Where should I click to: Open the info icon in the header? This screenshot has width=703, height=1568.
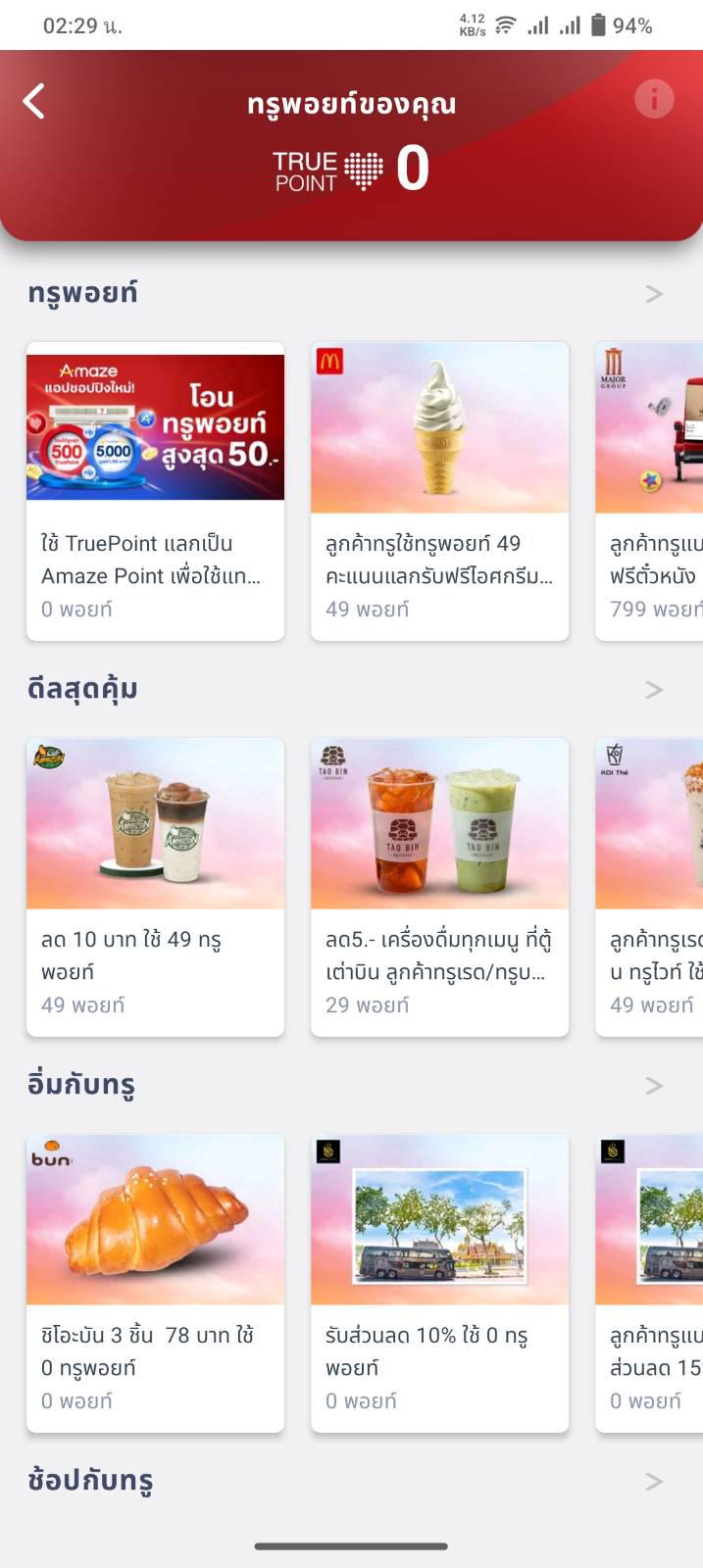[654, 99]
